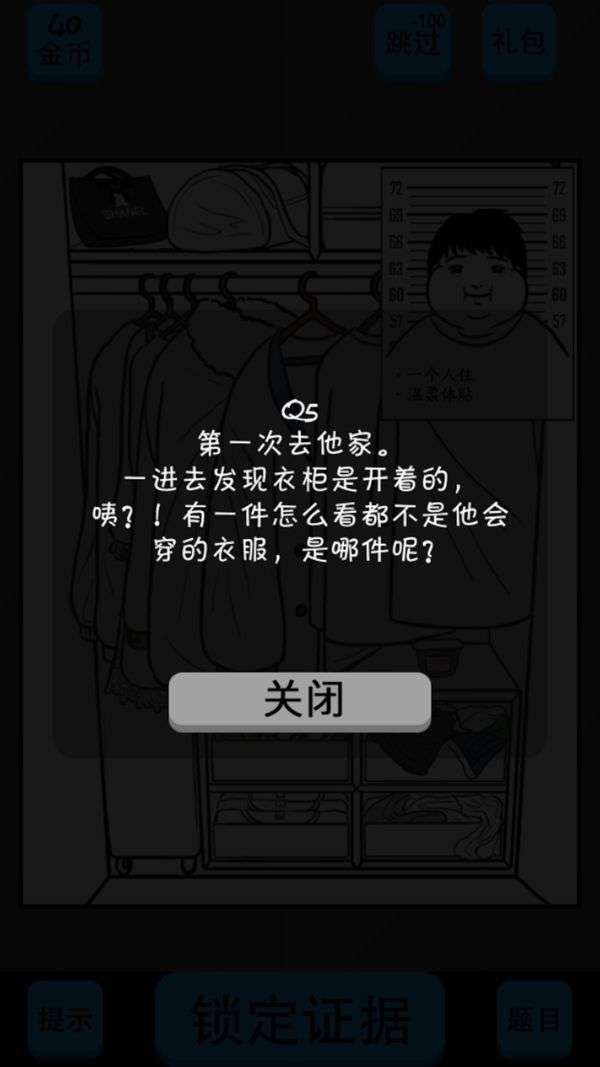Get a hint with 提示
The width and height of the screenshot is (600, 1067).
[x=65, y=1019]
